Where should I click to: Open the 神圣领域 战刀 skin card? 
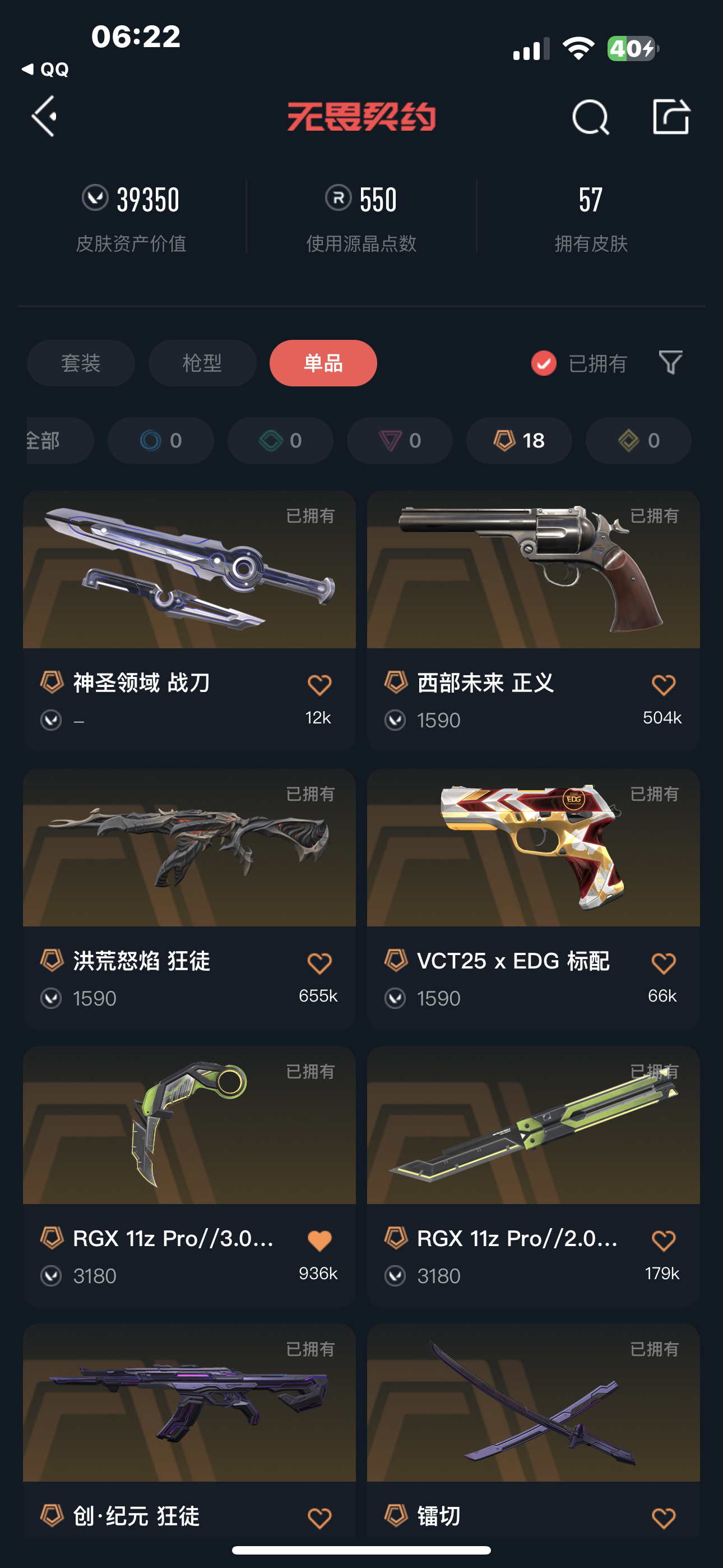[189, 570]
